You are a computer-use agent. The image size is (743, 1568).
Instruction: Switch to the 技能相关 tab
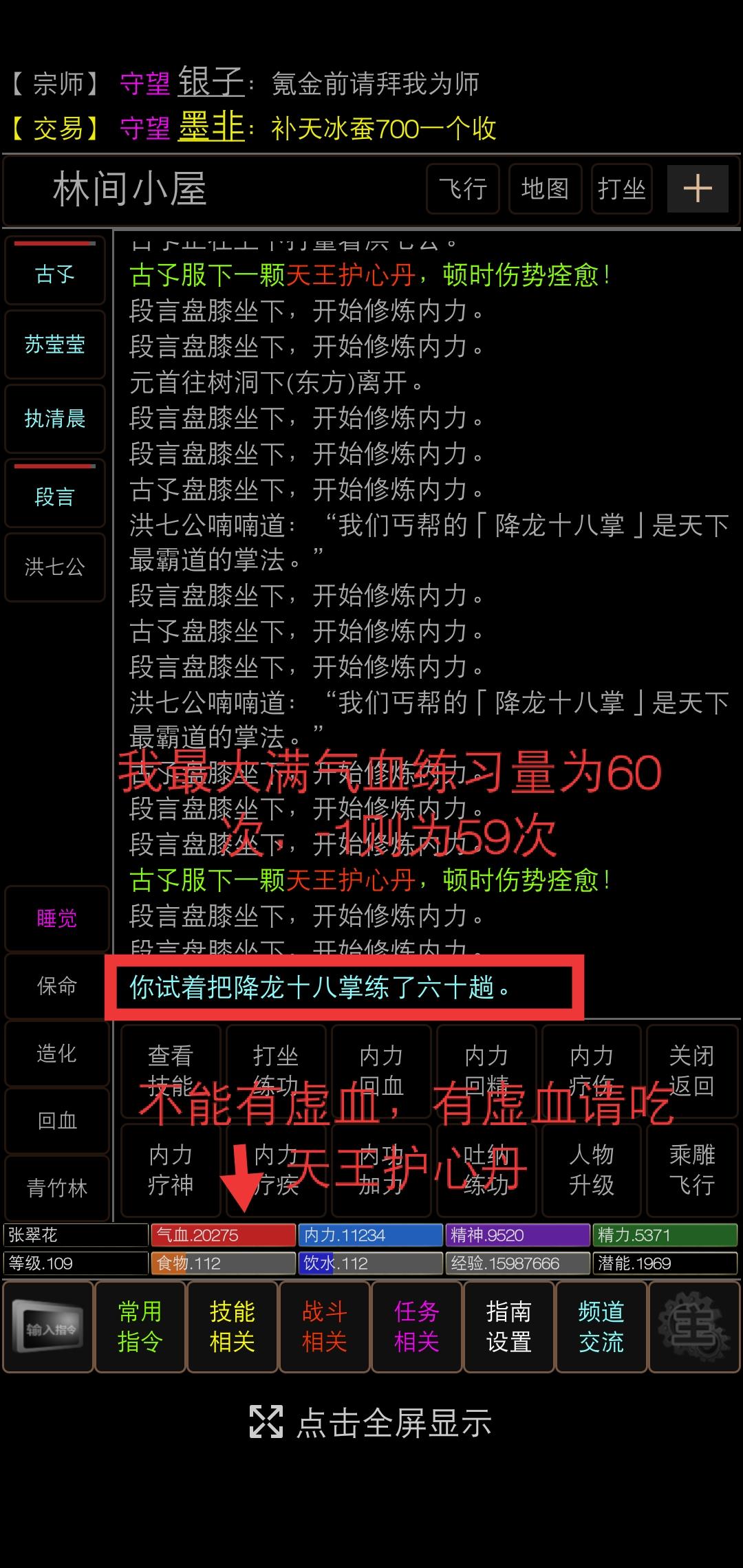(x=232, y=1327)
